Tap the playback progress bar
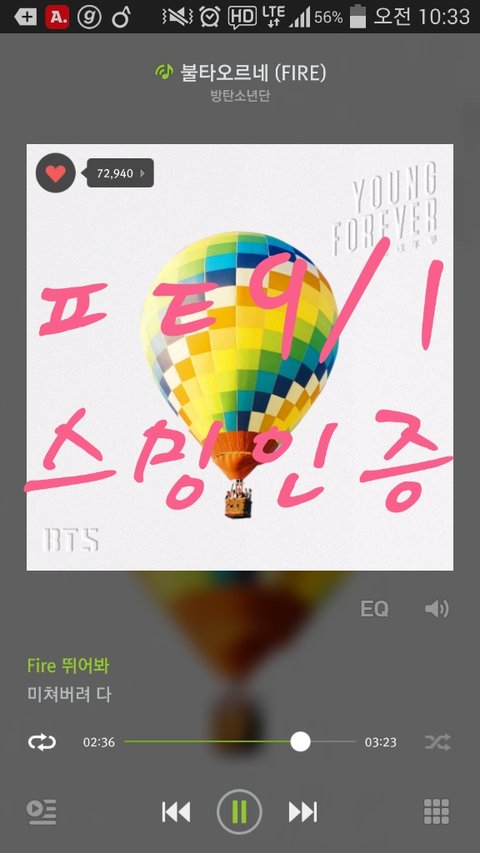This screenshot has height=853, width=480. (239, 741)
